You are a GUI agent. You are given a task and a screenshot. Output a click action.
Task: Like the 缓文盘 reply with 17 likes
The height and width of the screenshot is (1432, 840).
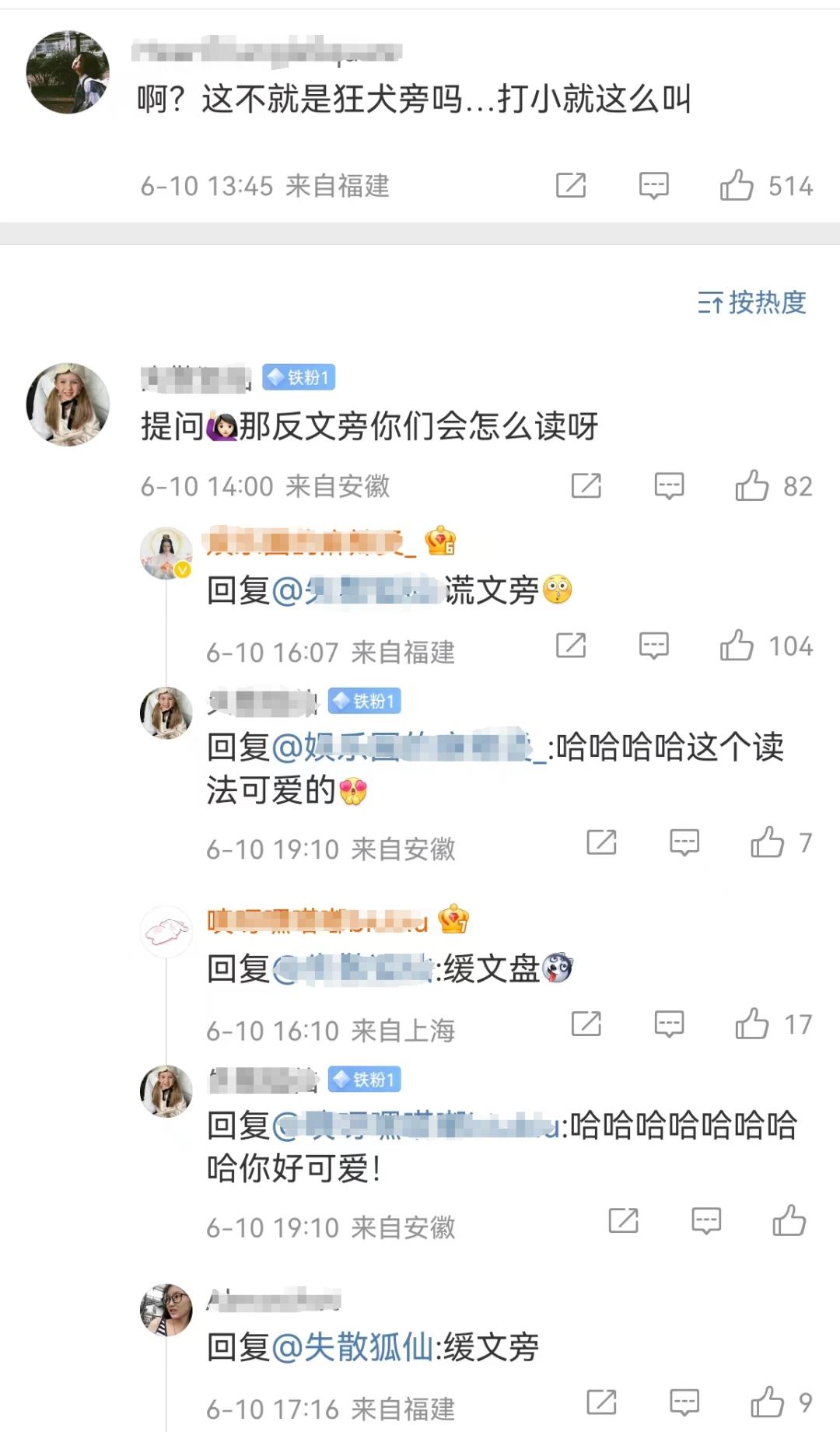click(752, 1024)
